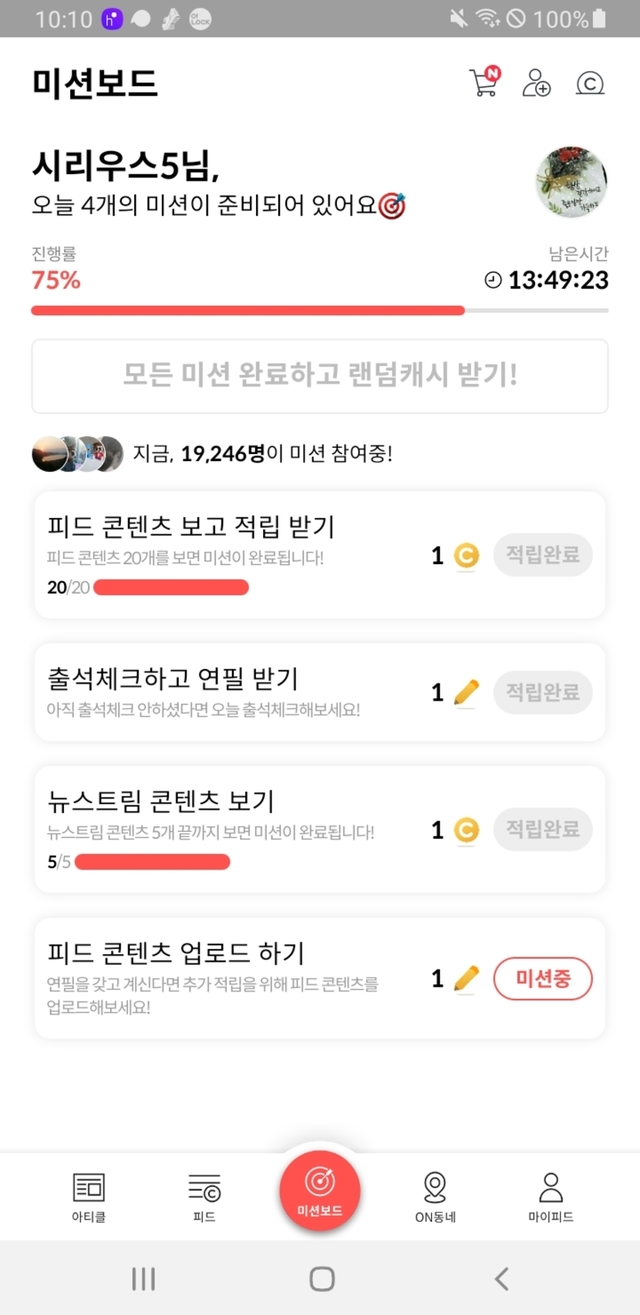Go to the system home screen

(x=321, y=1278)
